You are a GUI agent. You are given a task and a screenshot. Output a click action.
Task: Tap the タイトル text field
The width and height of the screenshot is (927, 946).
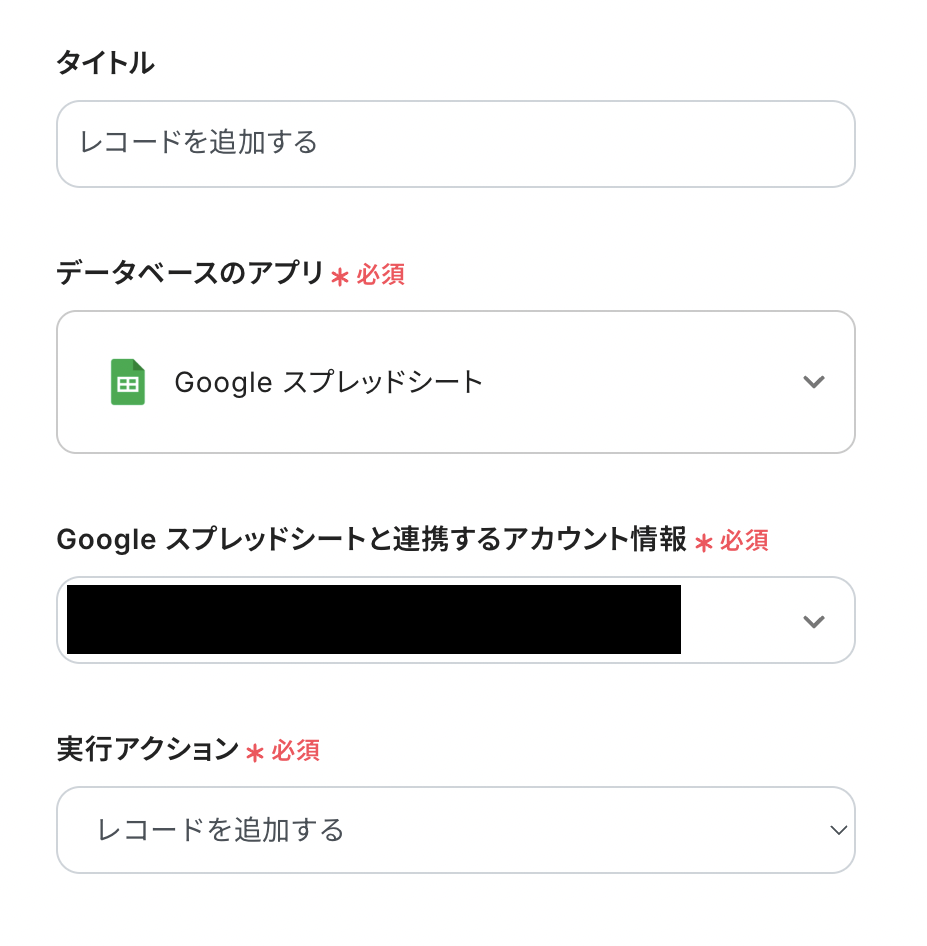455,143
